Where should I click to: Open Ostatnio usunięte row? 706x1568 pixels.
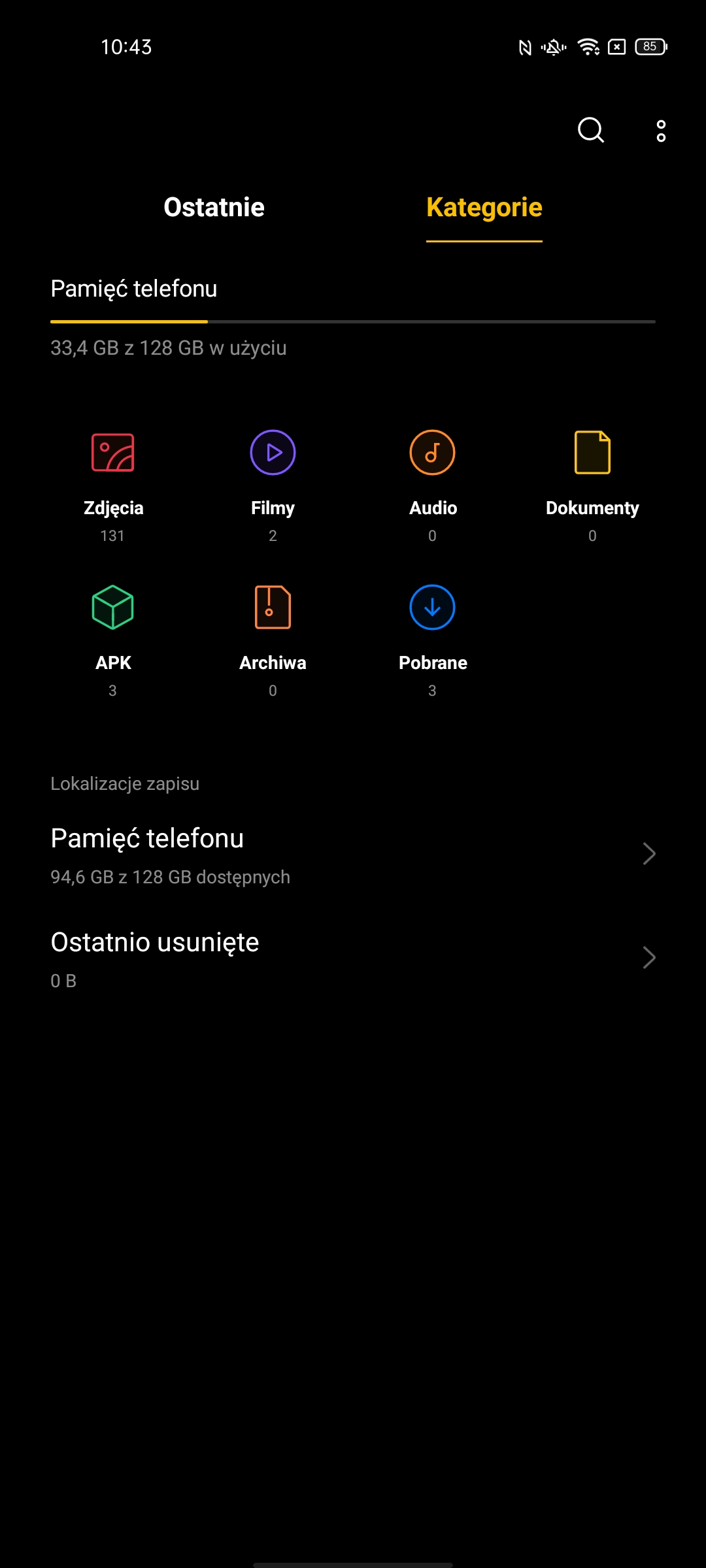point(353,958)
